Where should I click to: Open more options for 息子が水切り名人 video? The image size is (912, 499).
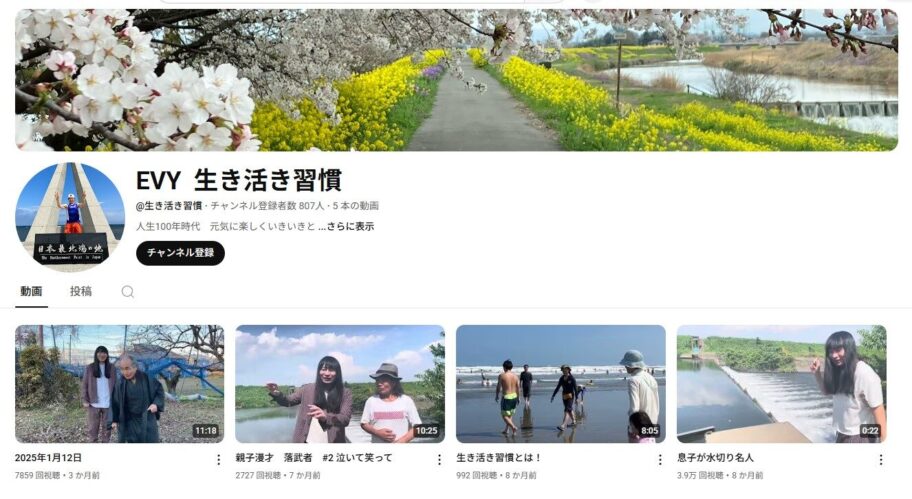coord(881,460)
